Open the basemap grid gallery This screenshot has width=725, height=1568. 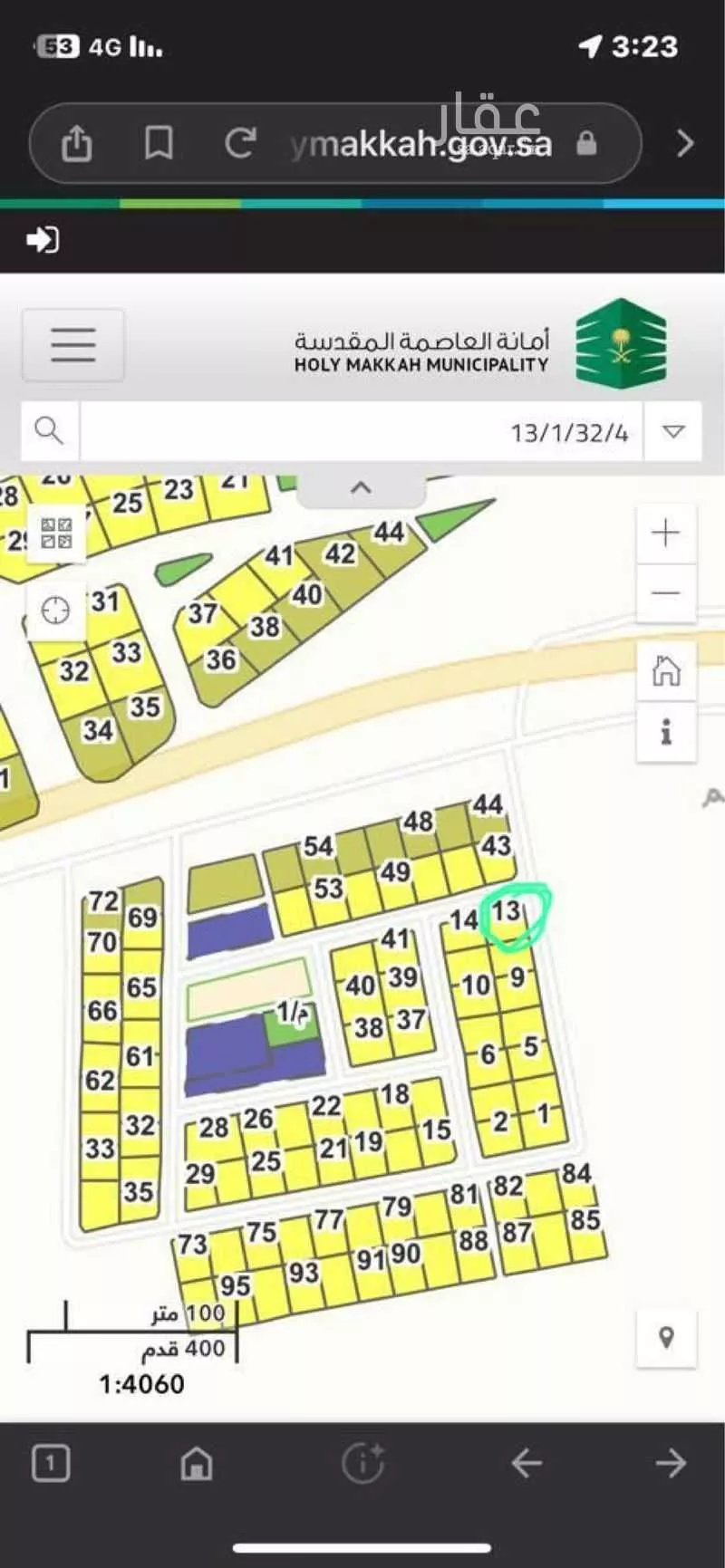tap(56, 534)
